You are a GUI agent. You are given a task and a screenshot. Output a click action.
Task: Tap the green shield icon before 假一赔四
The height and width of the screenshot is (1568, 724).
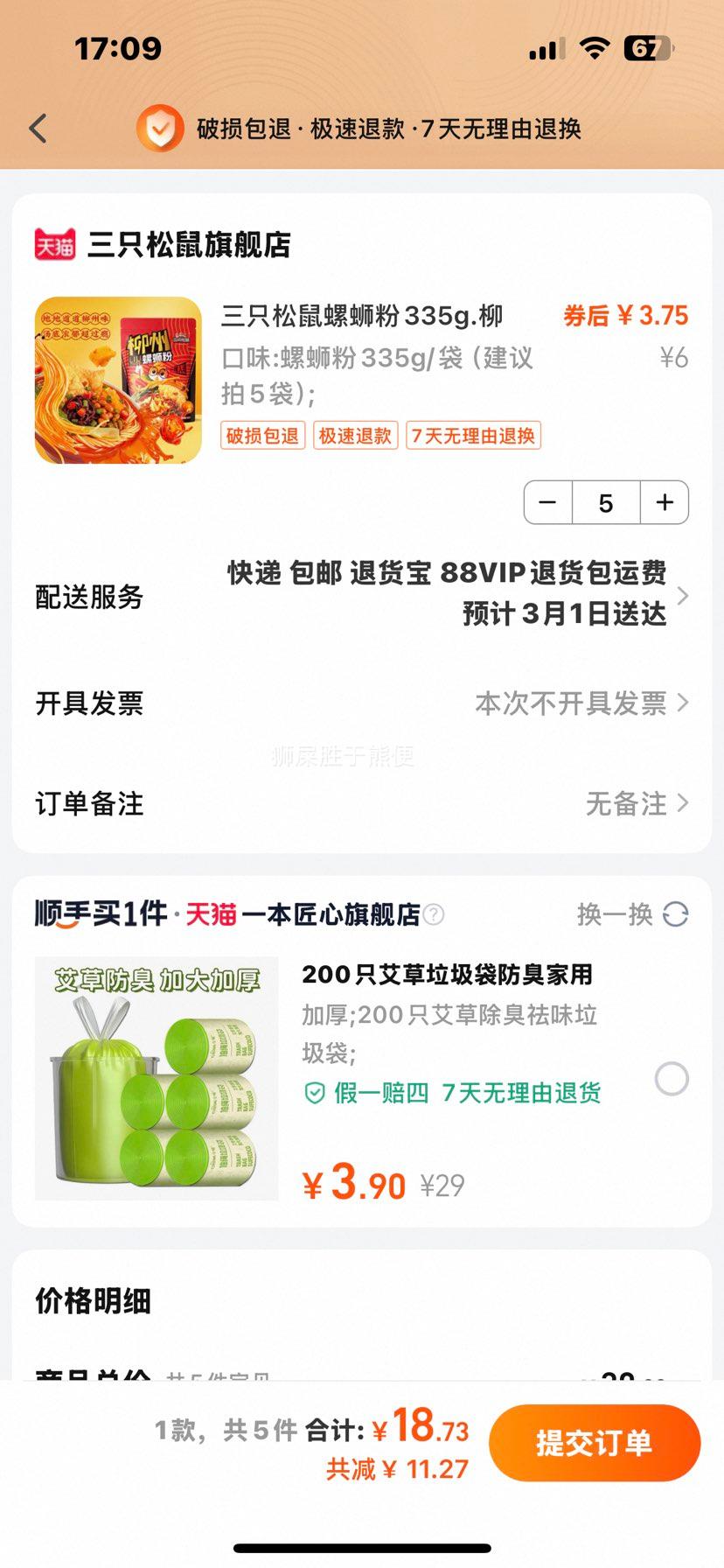pyautogui.click(x=316, y=1093)
